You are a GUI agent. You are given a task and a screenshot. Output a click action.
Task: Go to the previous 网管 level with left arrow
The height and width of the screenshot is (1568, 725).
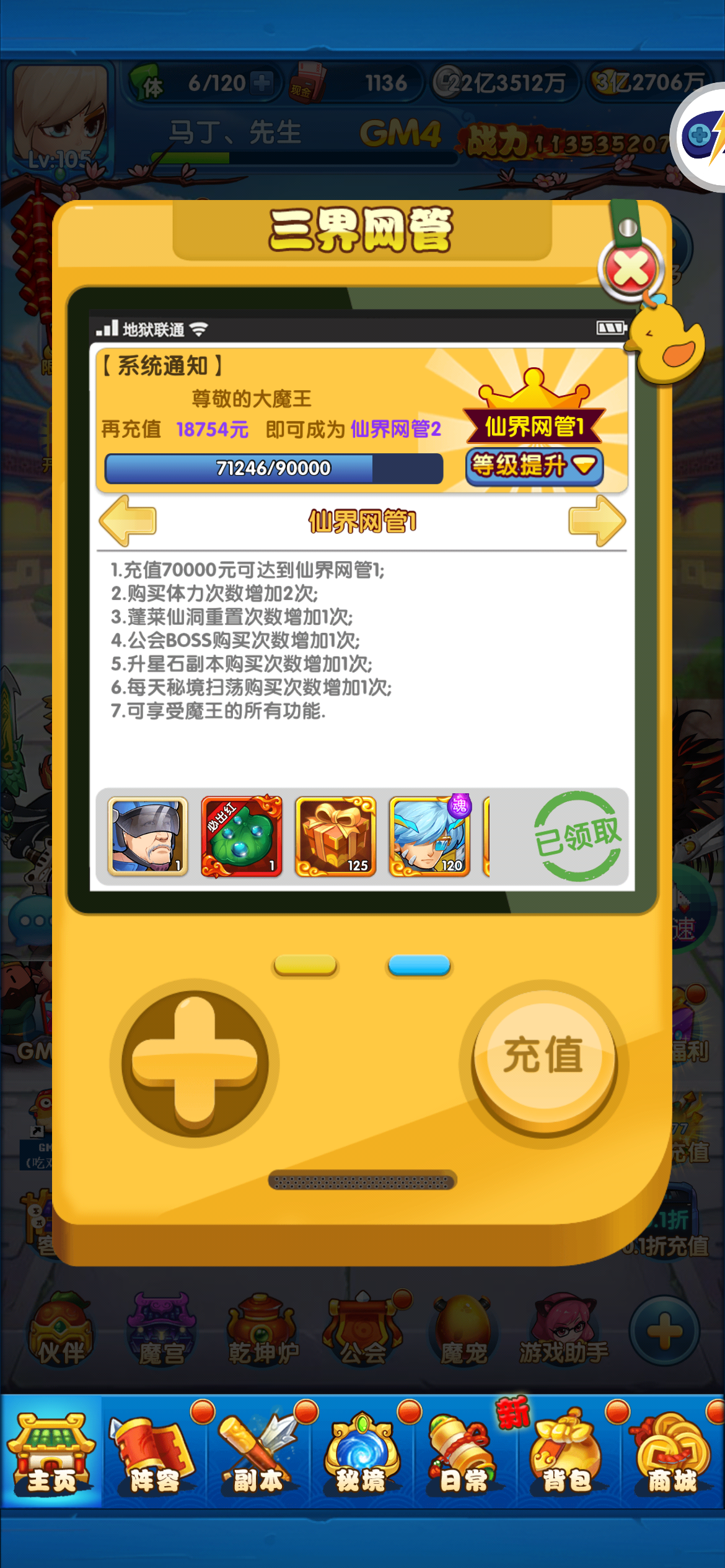coord(128,521)
